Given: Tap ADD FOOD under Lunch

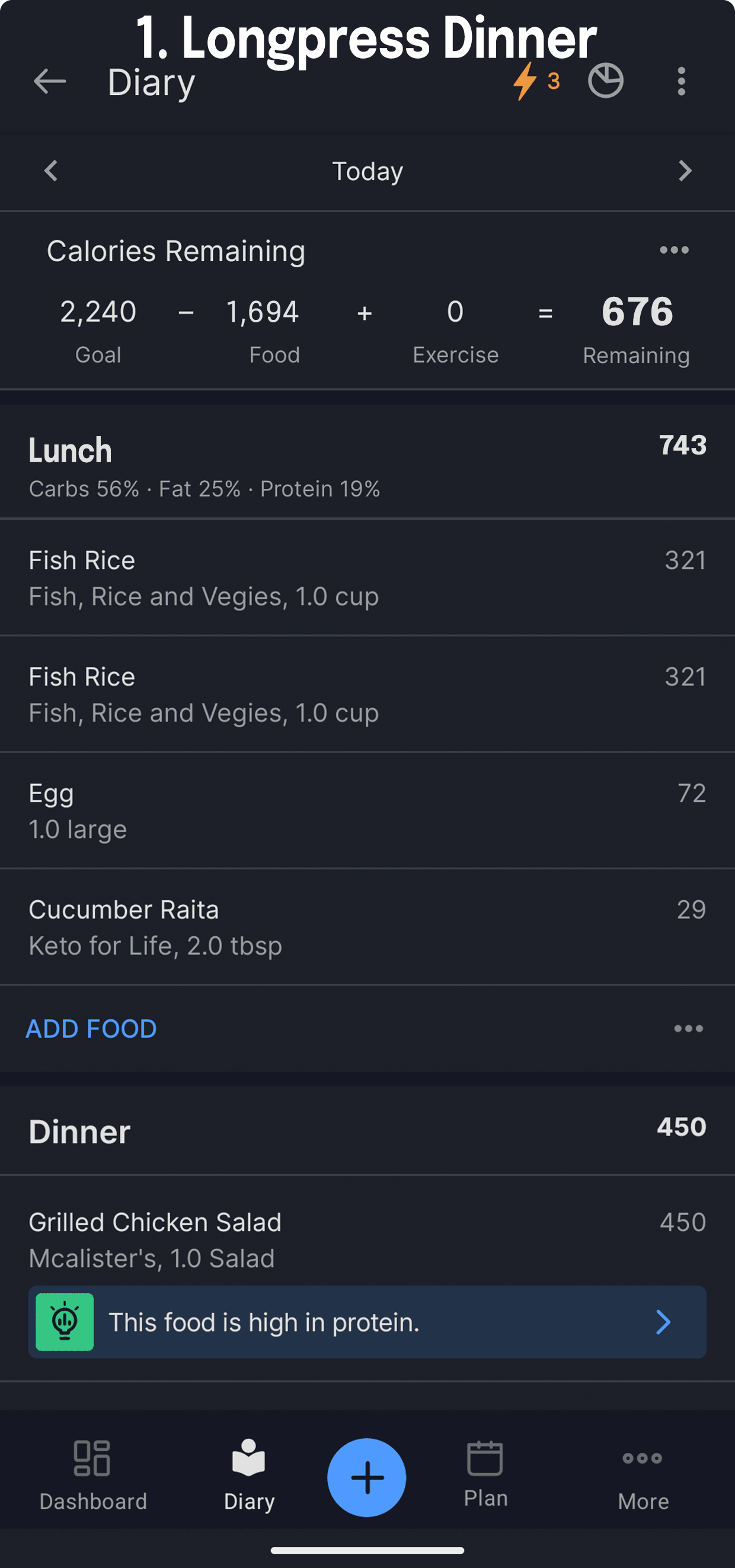Looking at the screenshot, I should [91, 1029].
